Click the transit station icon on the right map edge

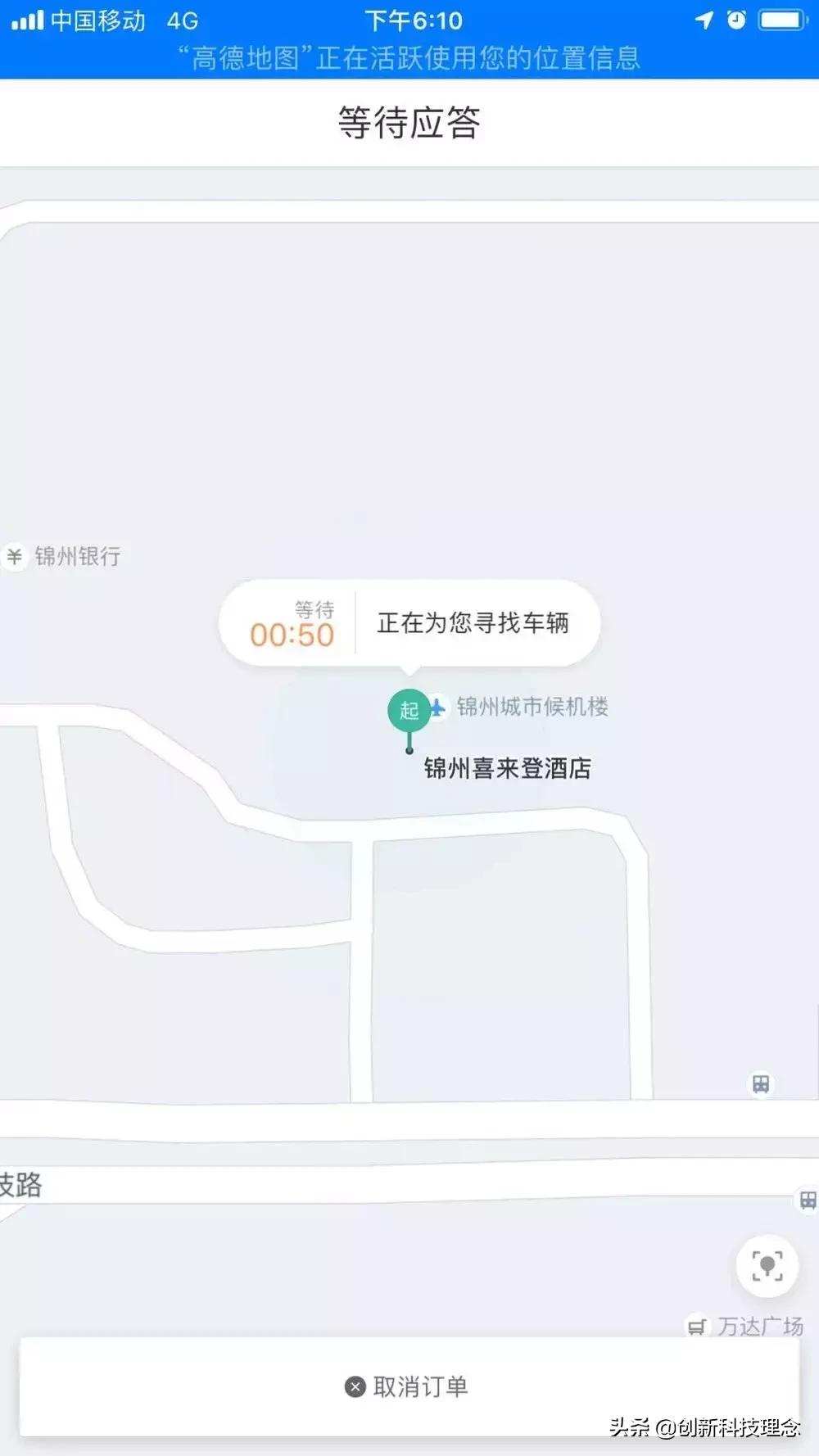click(761, 1083)
